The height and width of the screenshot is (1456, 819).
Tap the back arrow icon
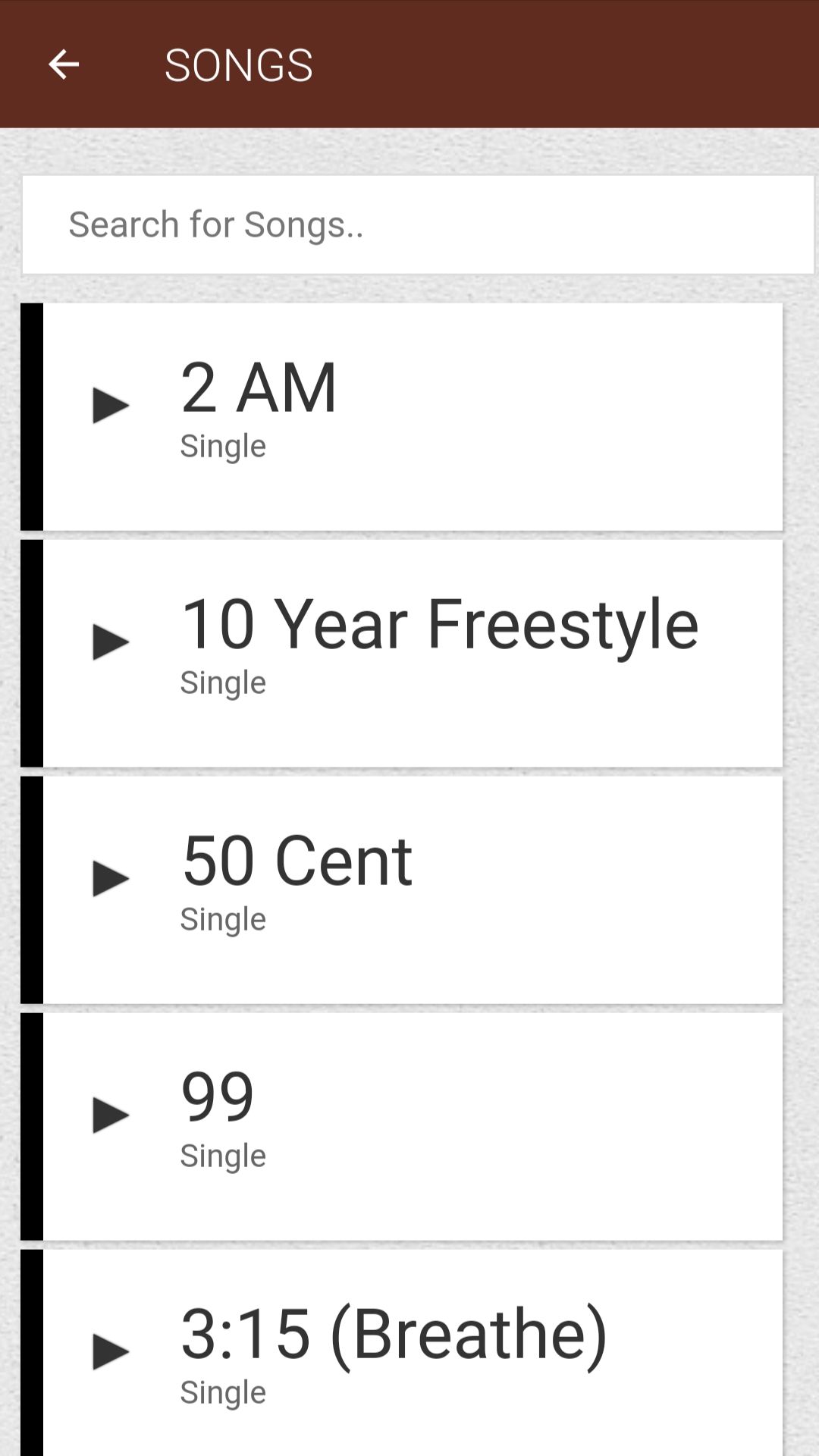pos(64,64)
